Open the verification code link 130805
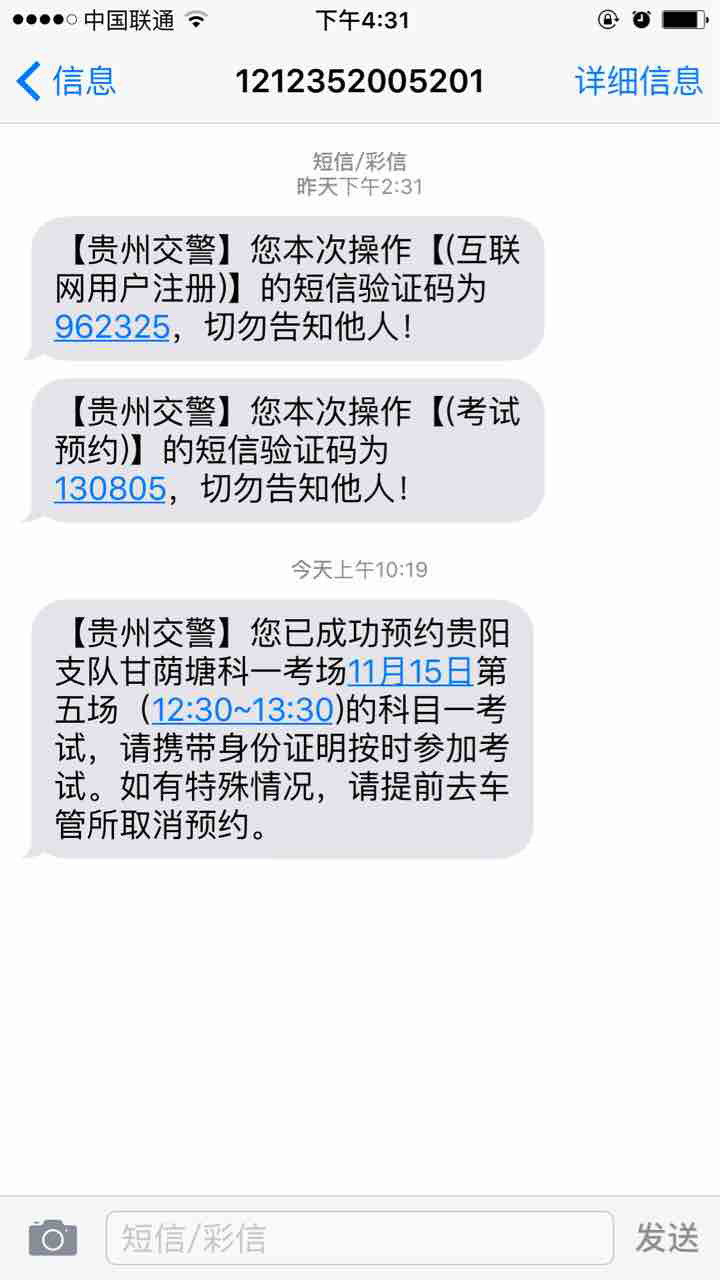Viewport: 720px width, 1280px height. click(109, 489)
